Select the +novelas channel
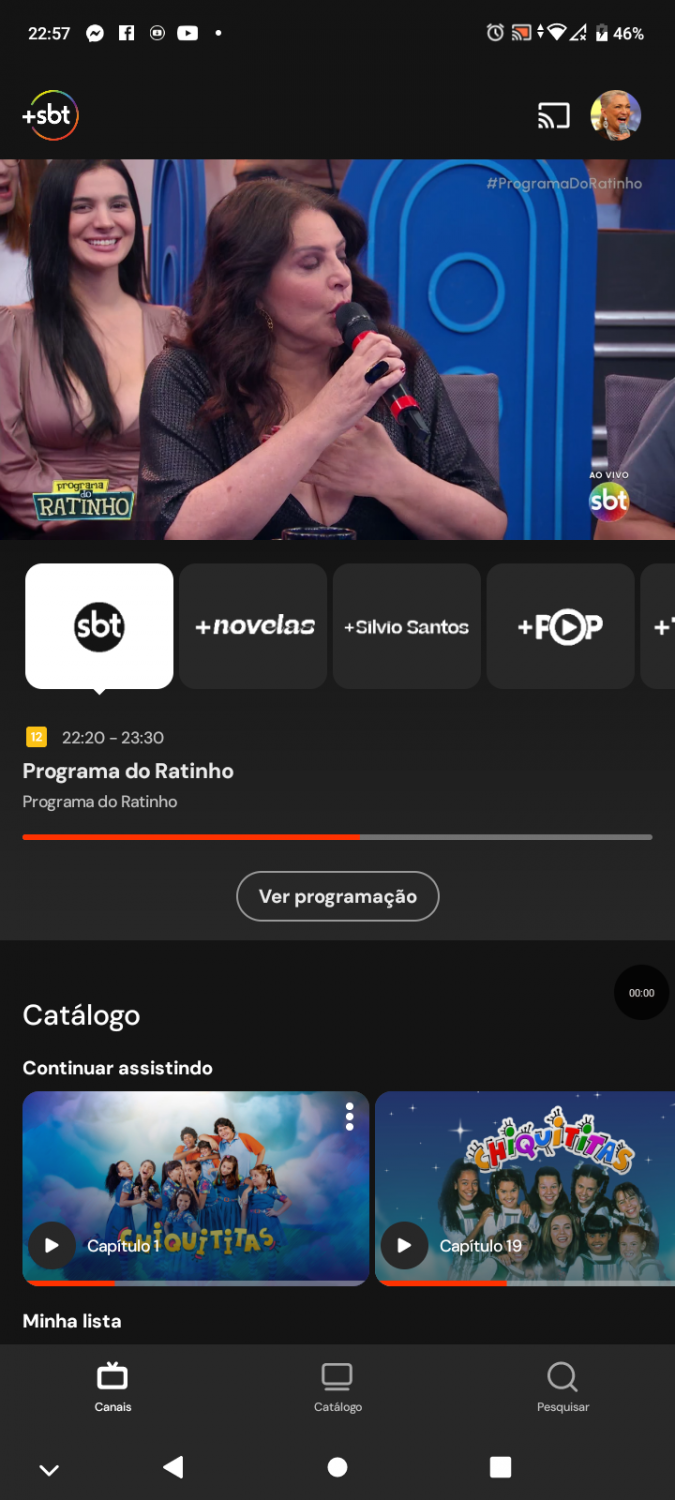The width and height of the screenshot is (675, 1500). pos(254,627)
